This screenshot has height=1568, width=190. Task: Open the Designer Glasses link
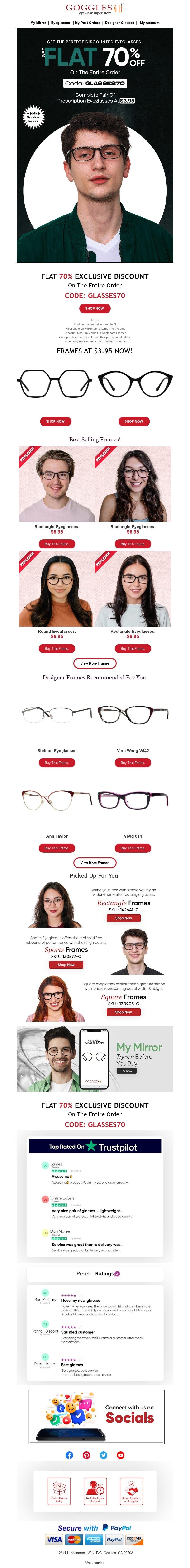pyautogui.click(x=119, y=23)
